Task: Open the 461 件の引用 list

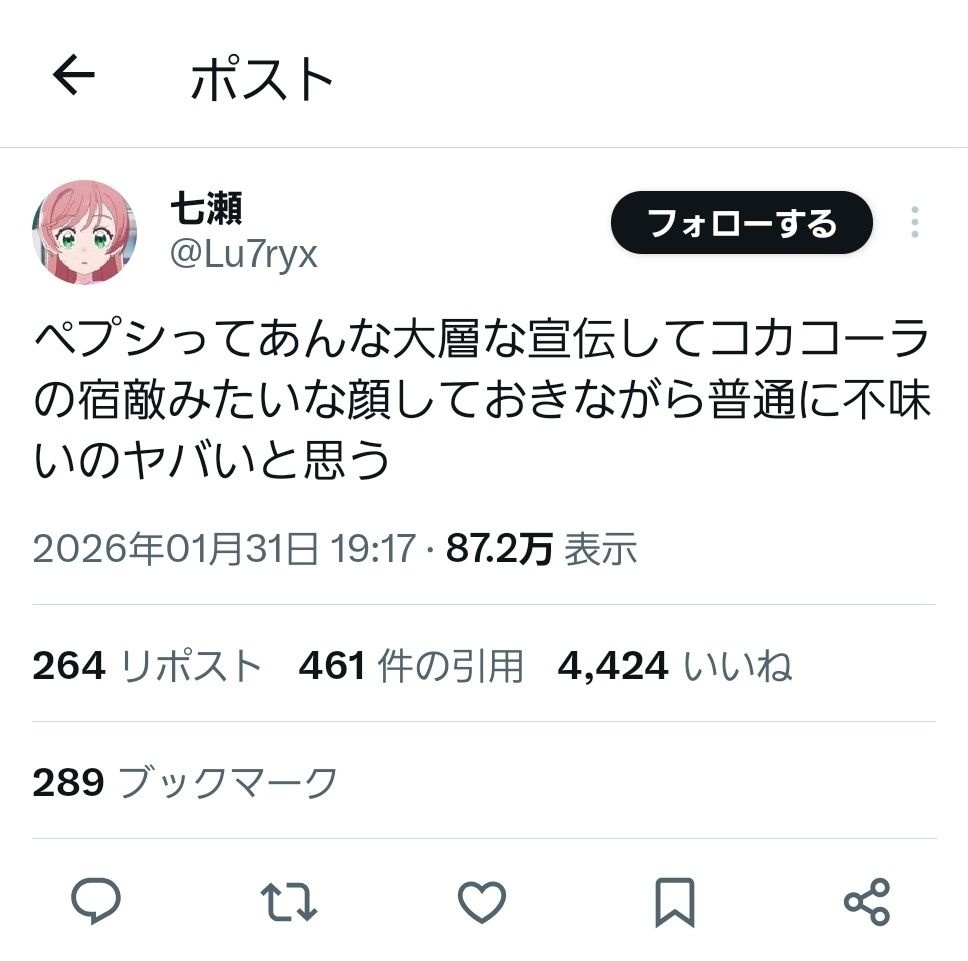Action: click(411, 665)
